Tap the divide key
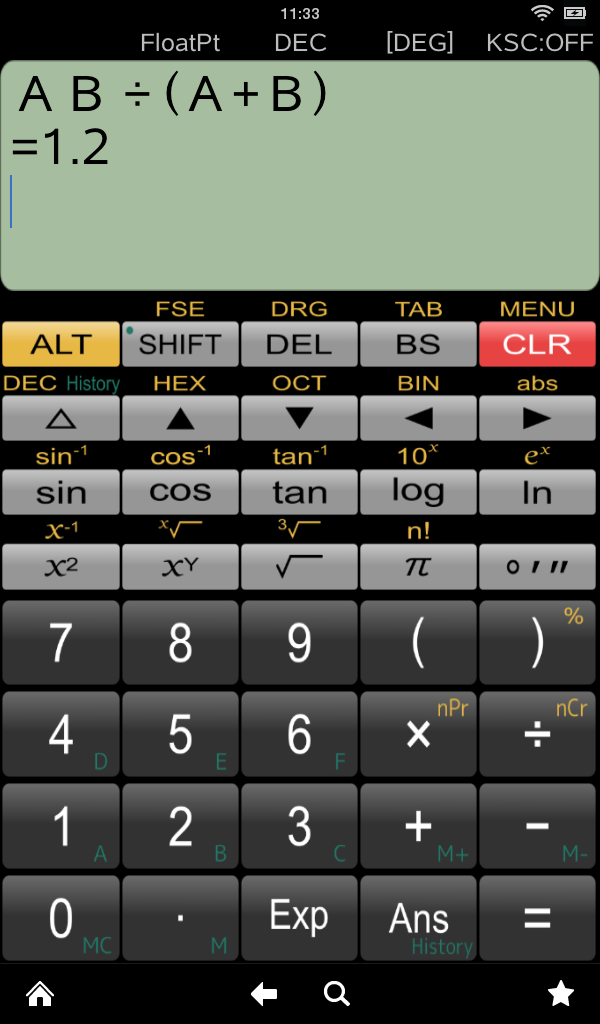600x1024 pixels. [537, 734]
